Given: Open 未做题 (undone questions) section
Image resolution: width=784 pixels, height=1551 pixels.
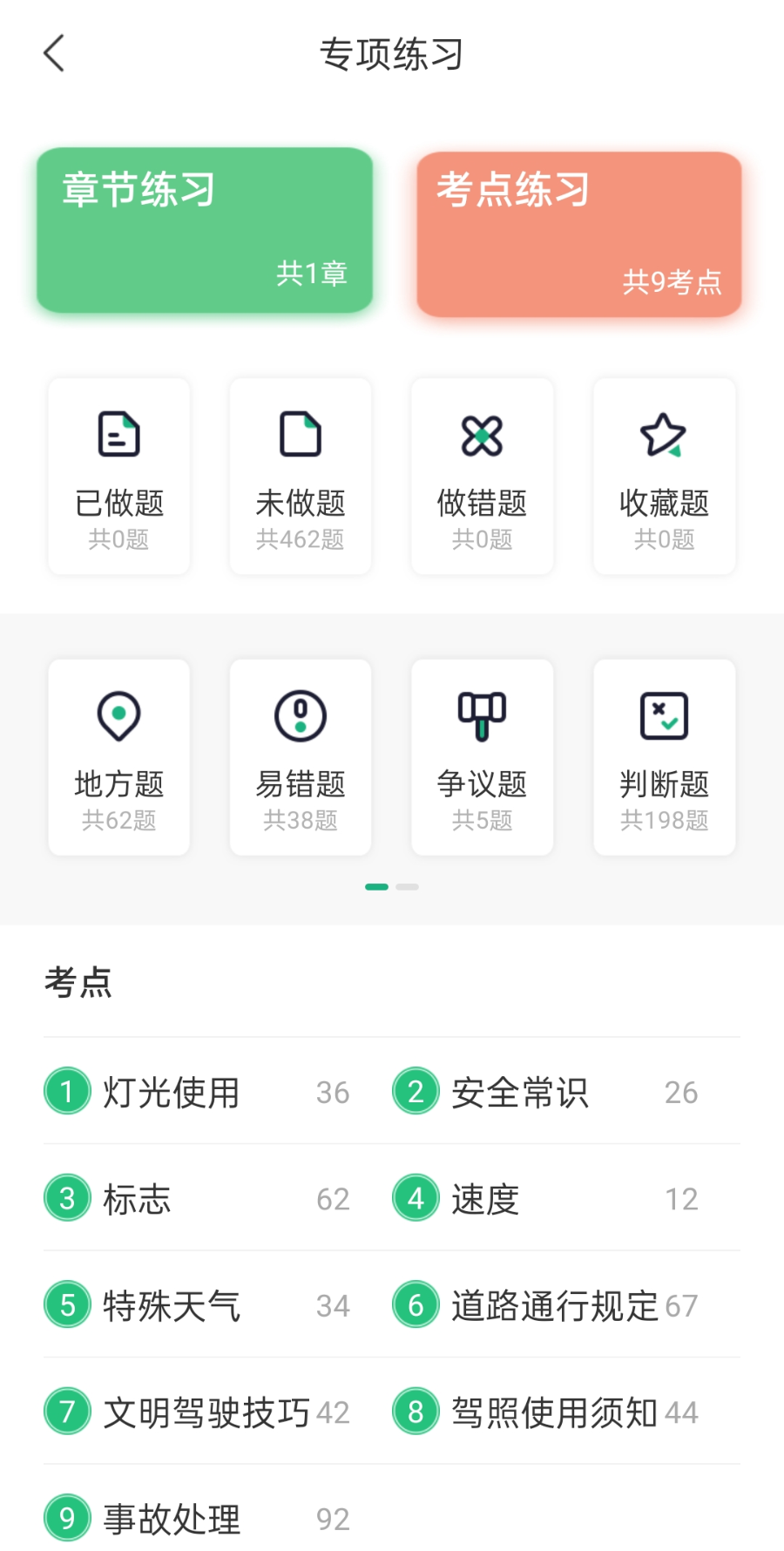Looking at the screenshot, I should coord(300,475).
